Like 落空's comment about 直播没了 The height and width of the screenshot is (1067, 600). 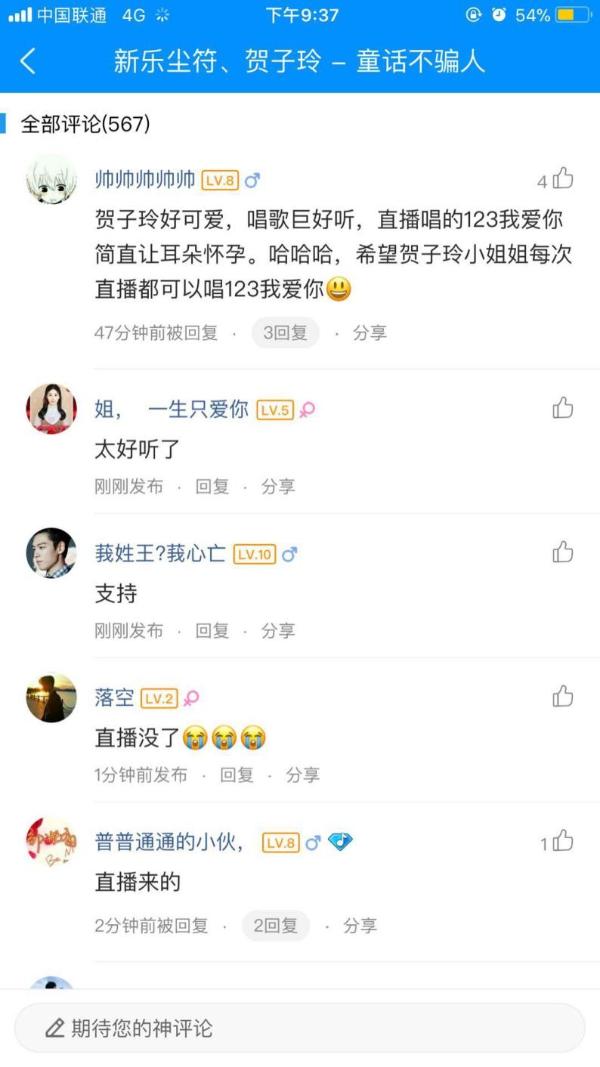563,696
